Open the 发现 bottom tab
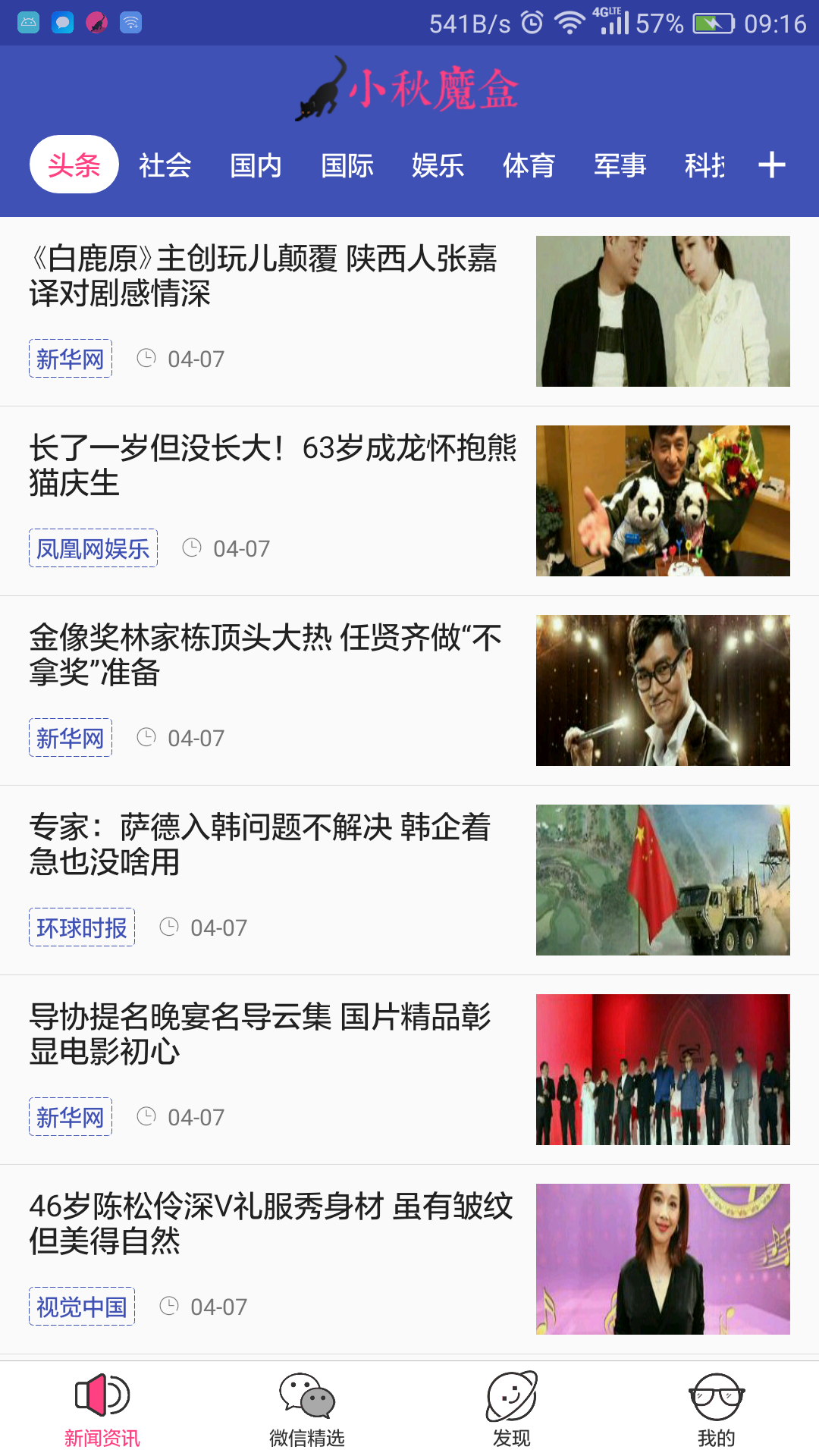 pyautogui.click(x=512, y=1410)
